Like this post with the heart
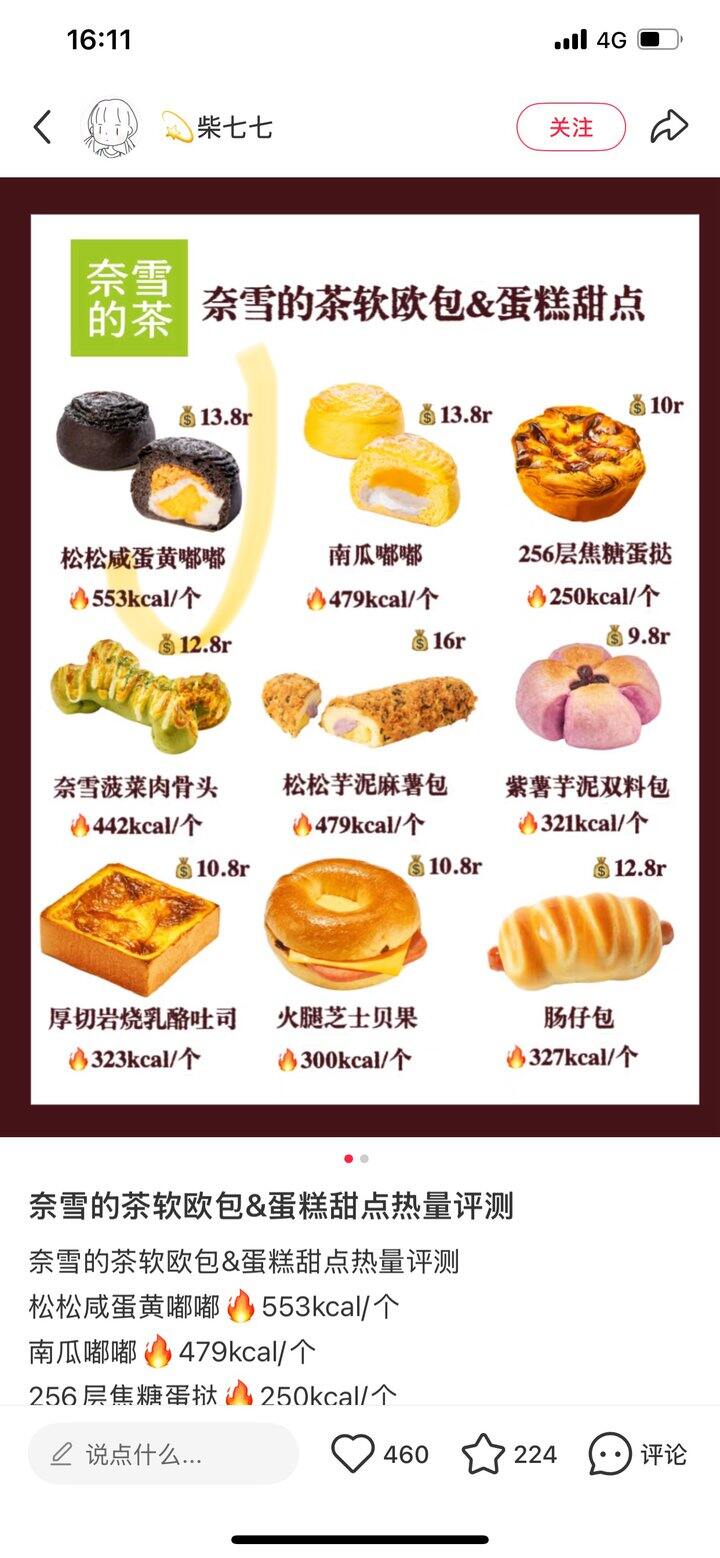The height and width of the screenshot is (1558, 720). 353,1454
